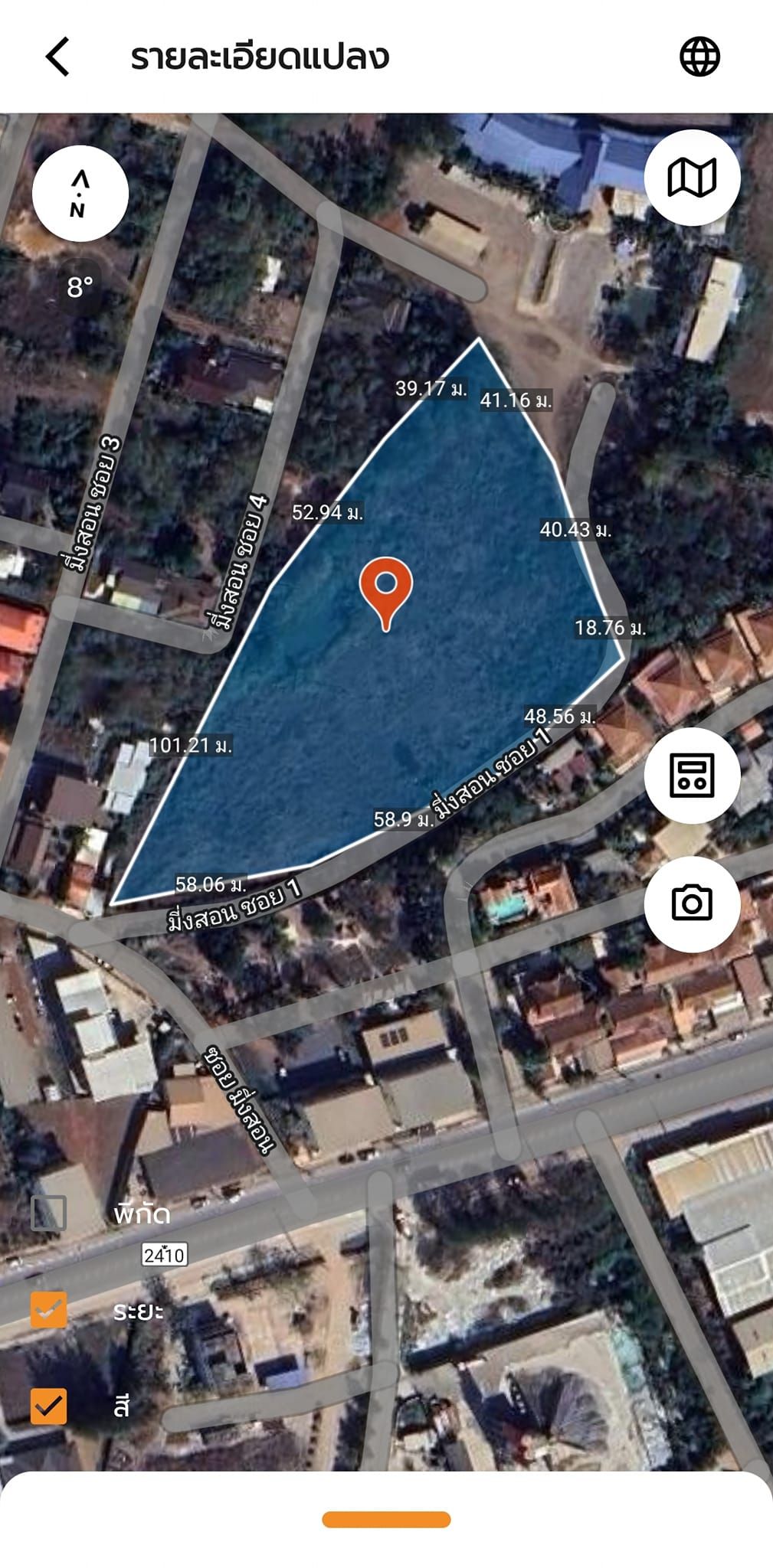
Task: Uncheck the ระยะ checkbox
Action: 49,1310
